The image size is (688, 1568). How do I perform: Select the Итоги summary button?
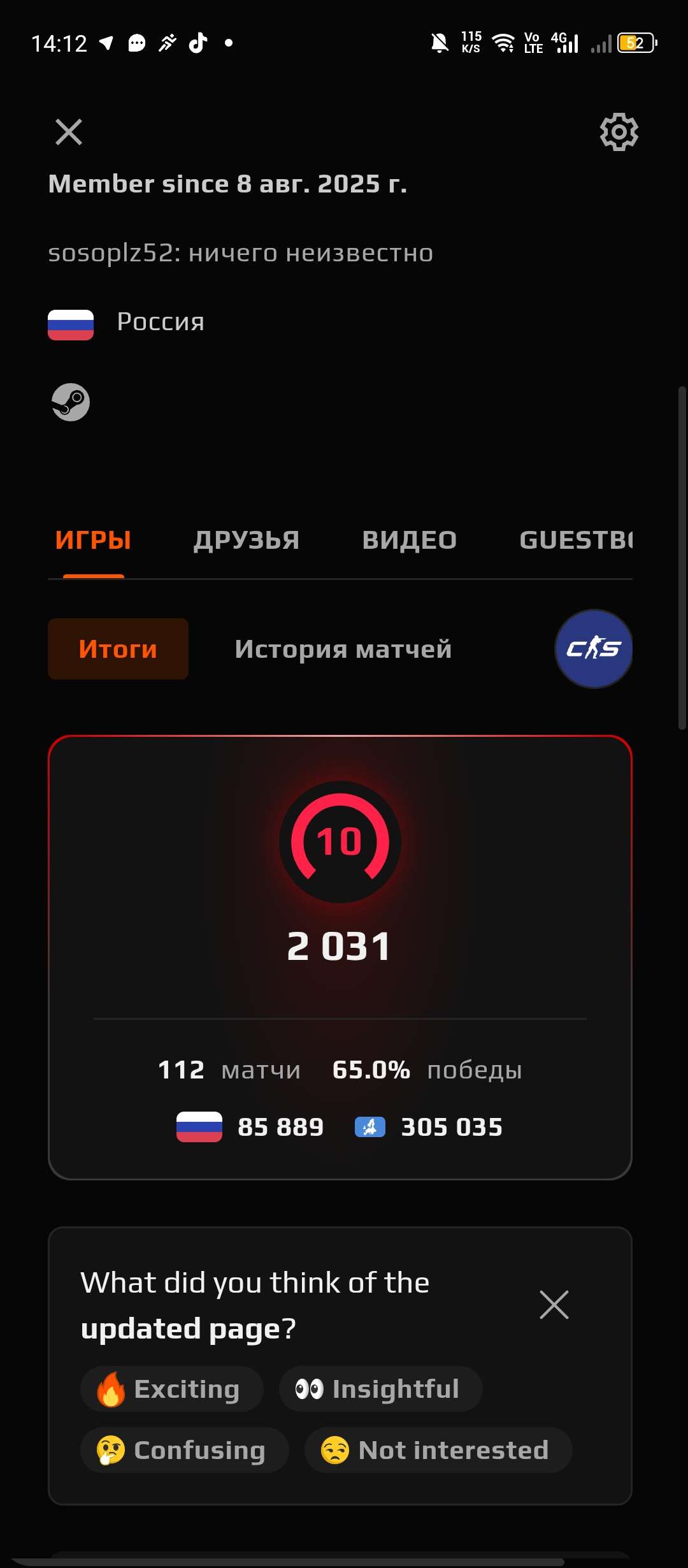[117, 648]
